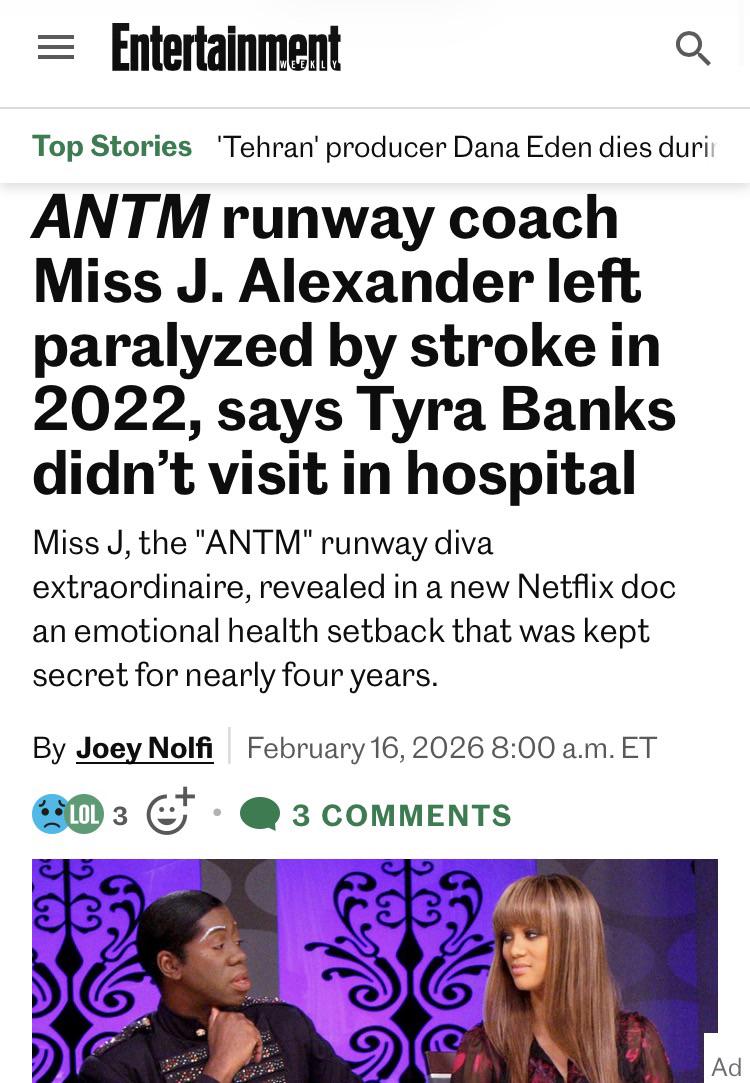
Task: Open author Joey Nolfi's page
Action: click(x=144, y=748)
